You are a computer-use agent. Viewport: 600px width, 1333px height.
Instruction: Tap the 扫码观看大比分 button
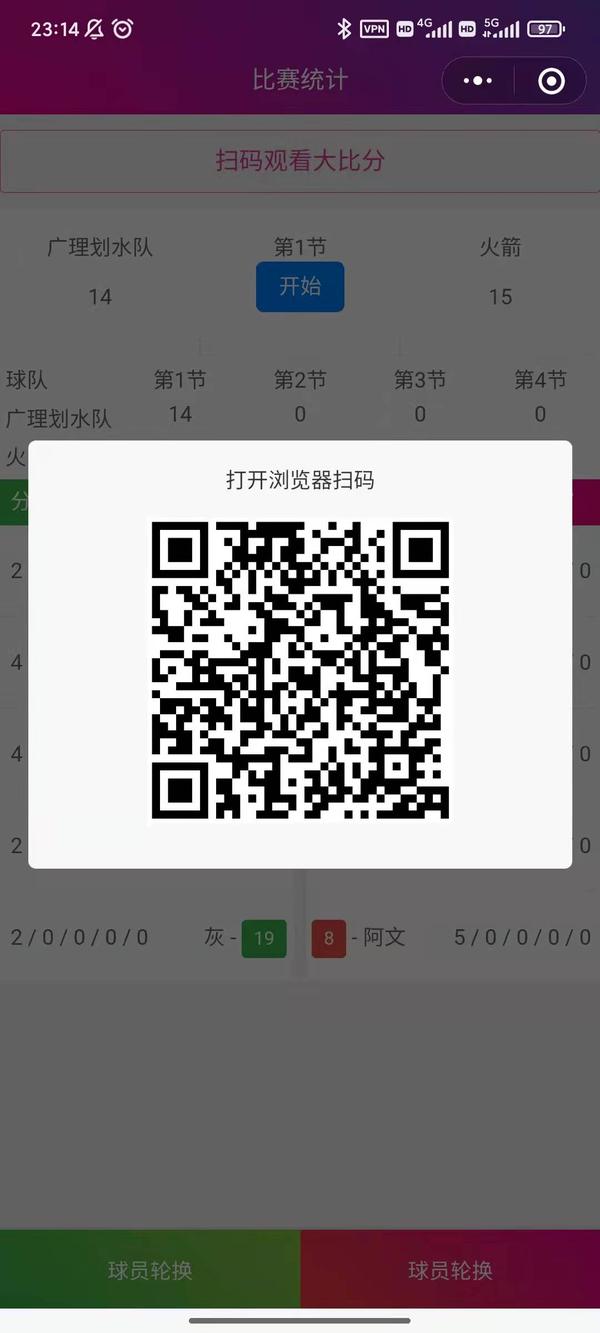300,160
